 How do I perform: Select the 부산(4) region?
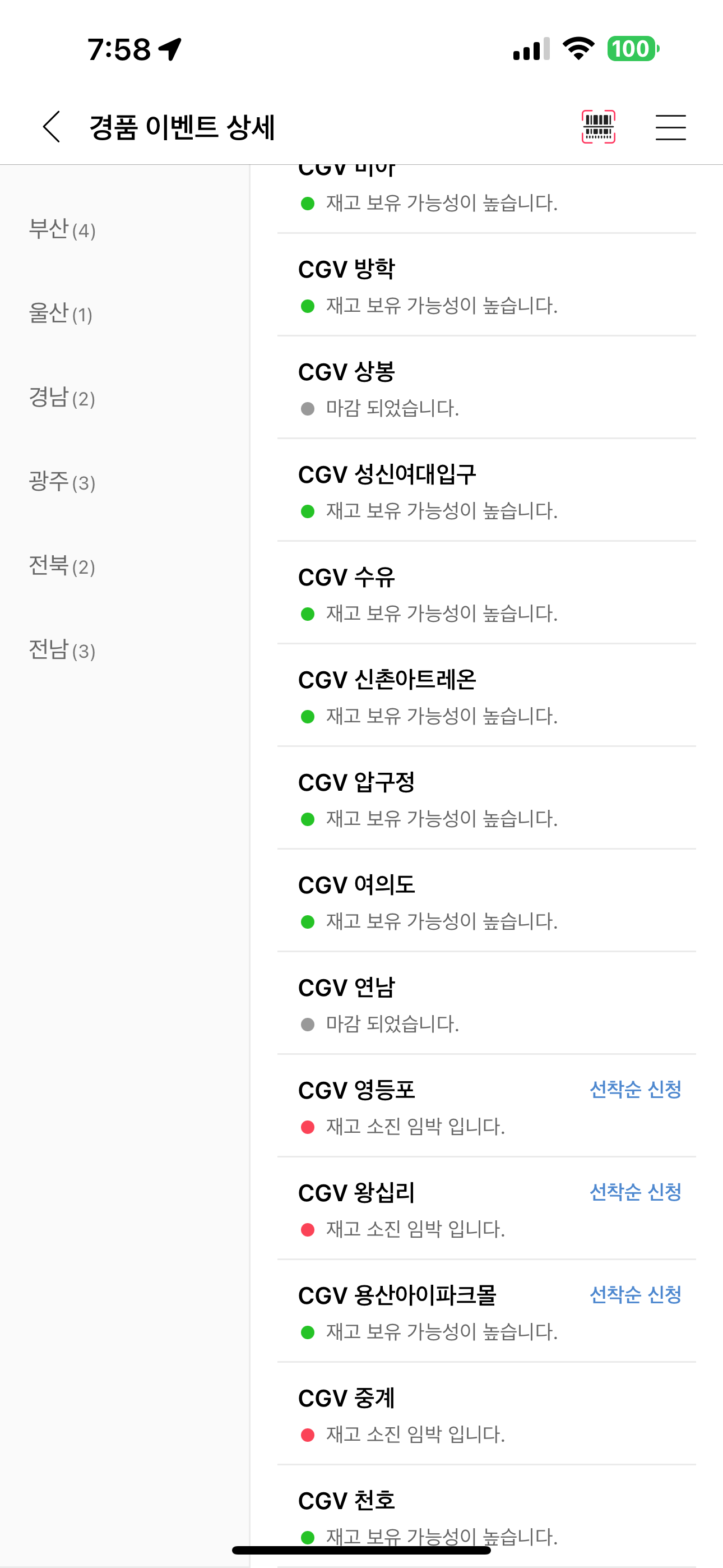point(62,229)
